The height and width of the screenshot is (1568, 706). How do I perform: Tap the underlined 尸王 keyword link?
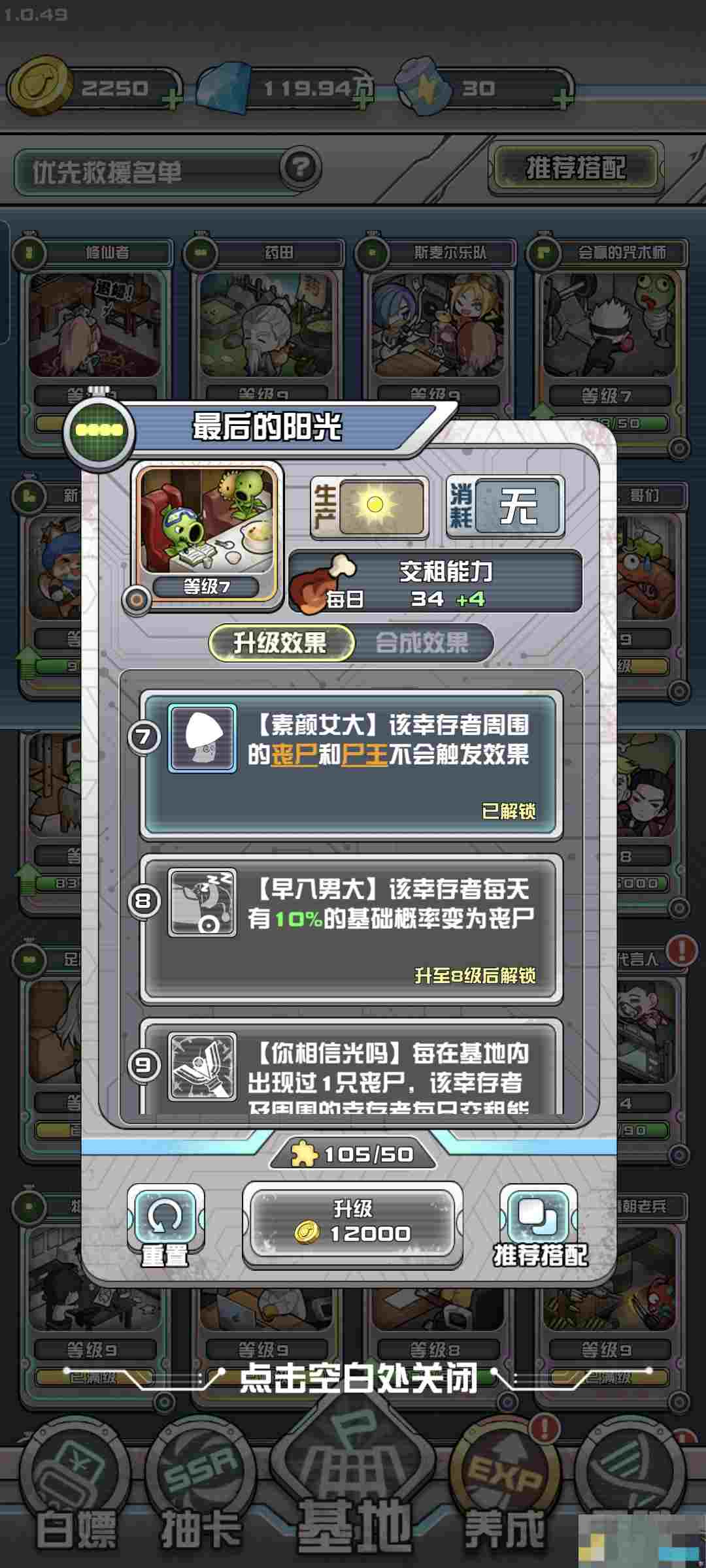364,755
